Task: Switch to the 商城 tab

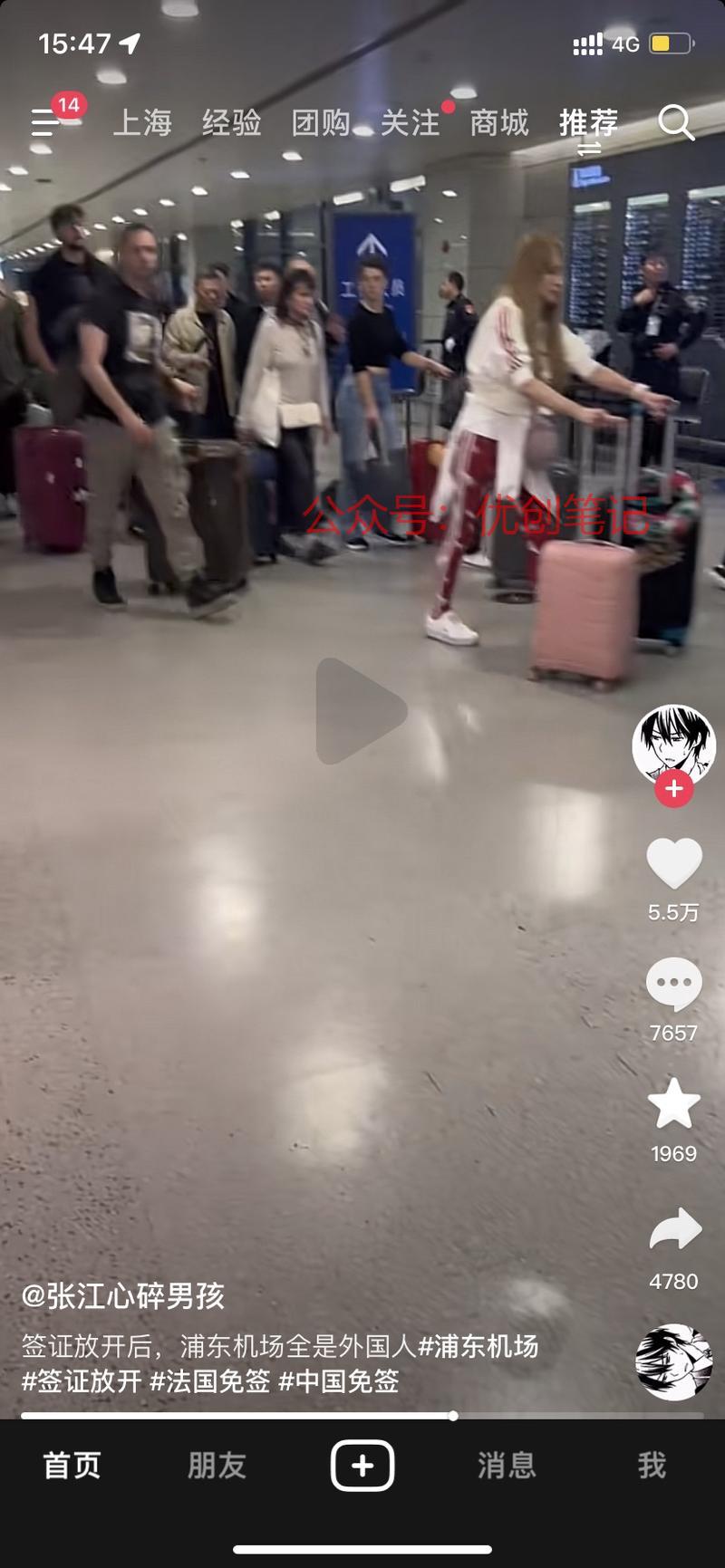Action: coord(498,122)
